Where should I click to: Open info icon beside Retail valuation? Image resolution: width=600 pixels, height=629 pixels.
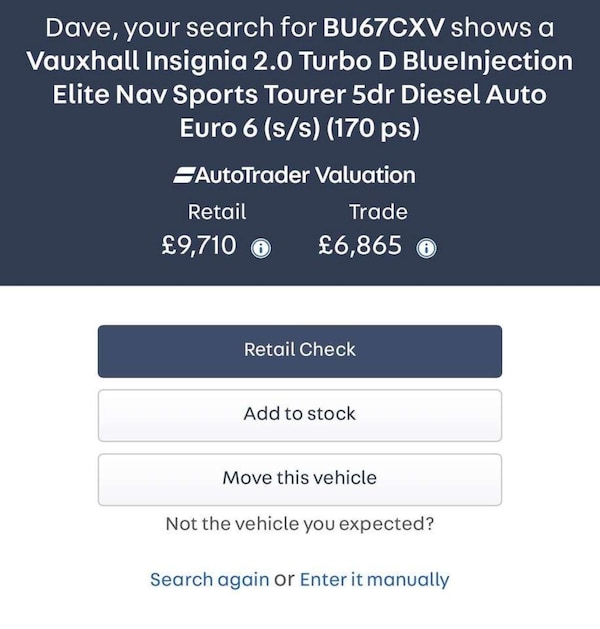point(260,248)
